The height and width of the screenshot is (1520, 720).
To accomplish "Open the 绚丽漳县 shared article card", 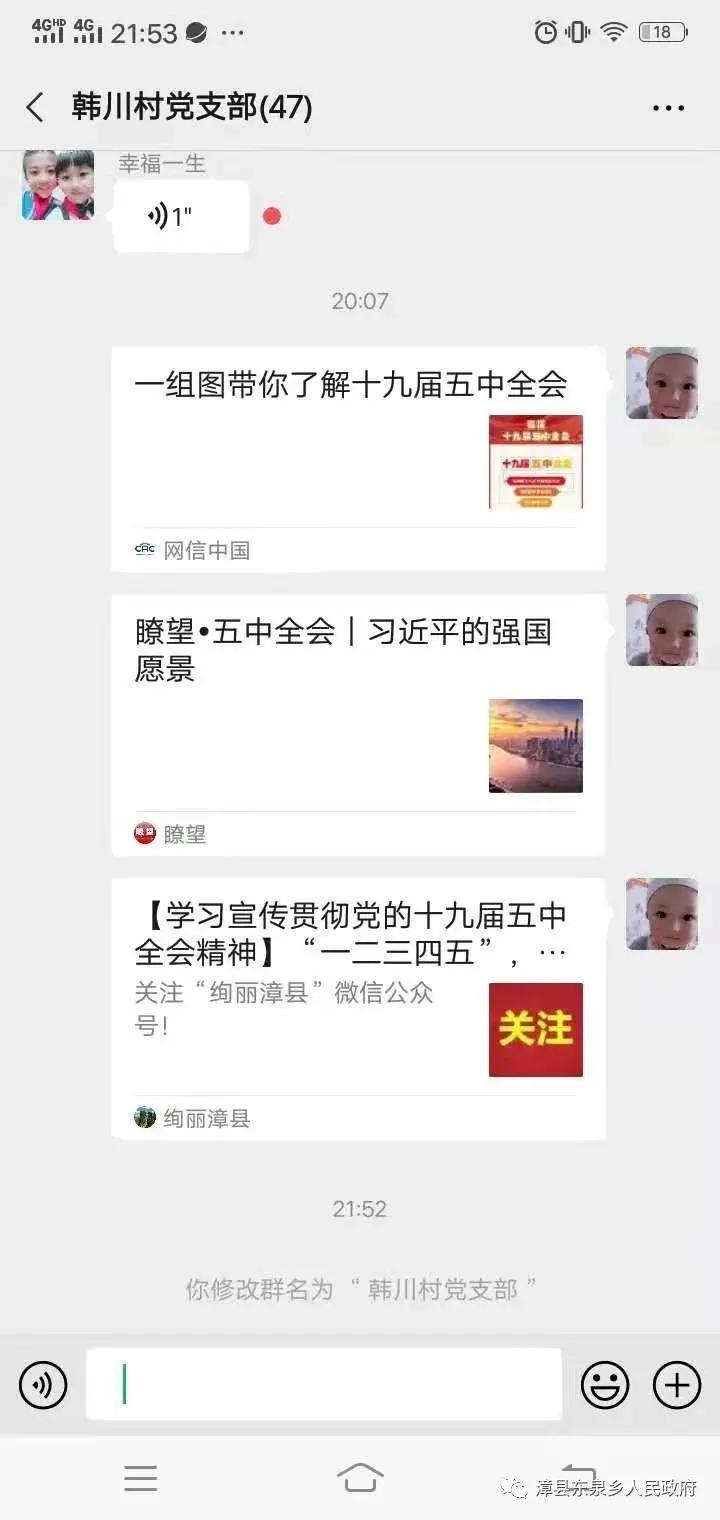I will pos(358,1008).
